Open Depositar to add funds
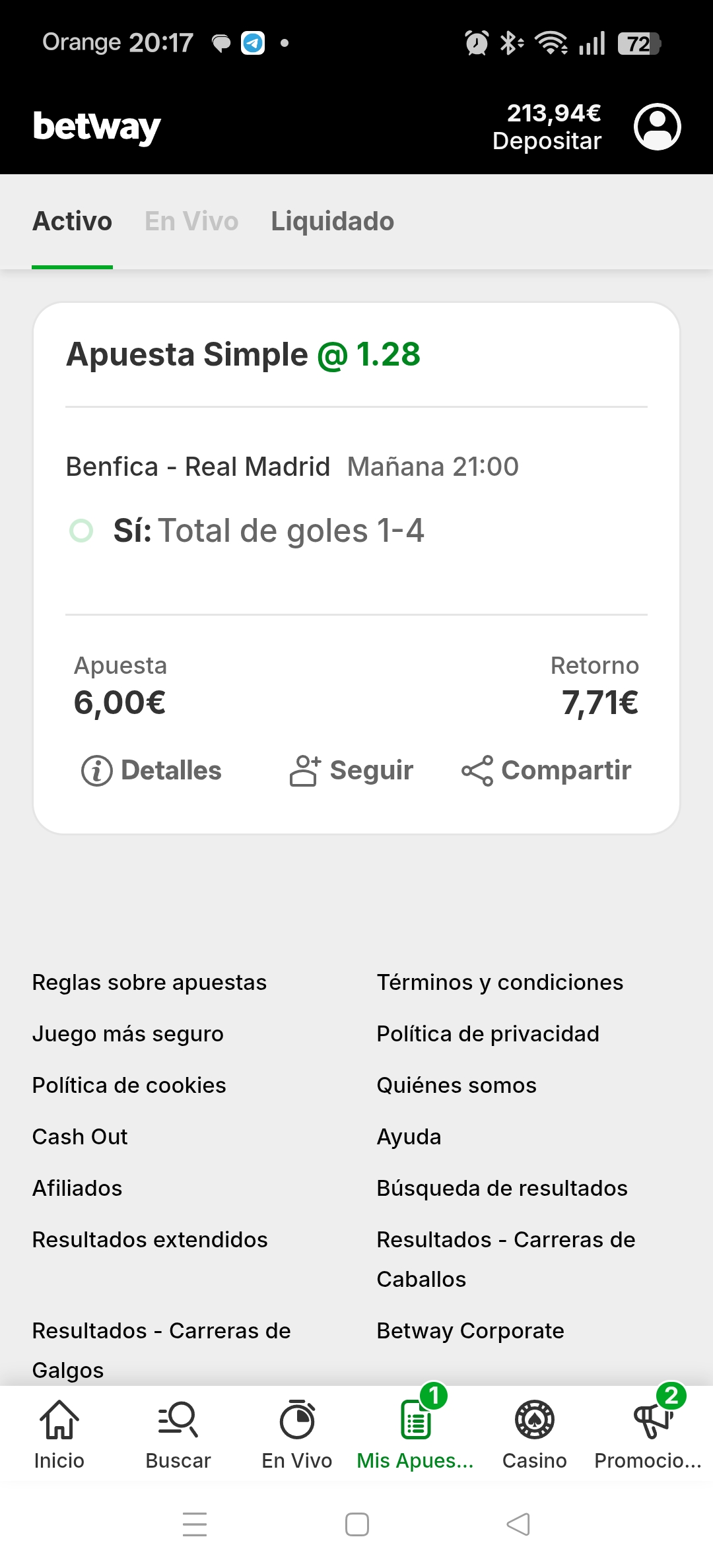713x1568 pixels. coord(547,139)
